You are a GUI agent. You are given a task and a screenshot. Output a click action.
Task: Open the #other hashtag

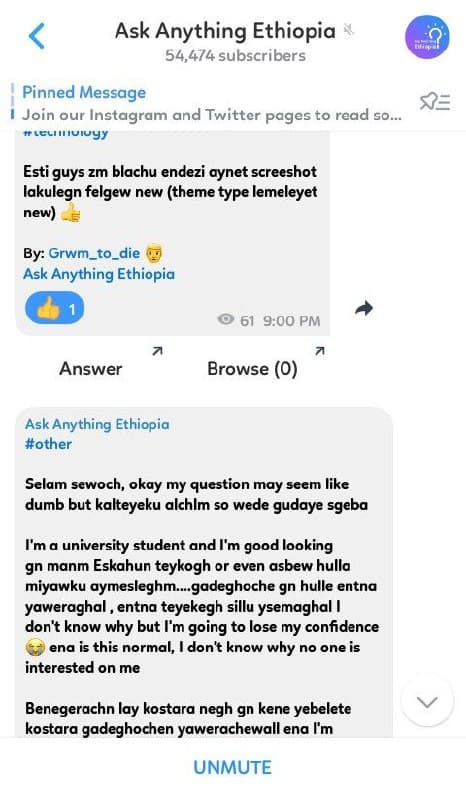tap(48, 443)
